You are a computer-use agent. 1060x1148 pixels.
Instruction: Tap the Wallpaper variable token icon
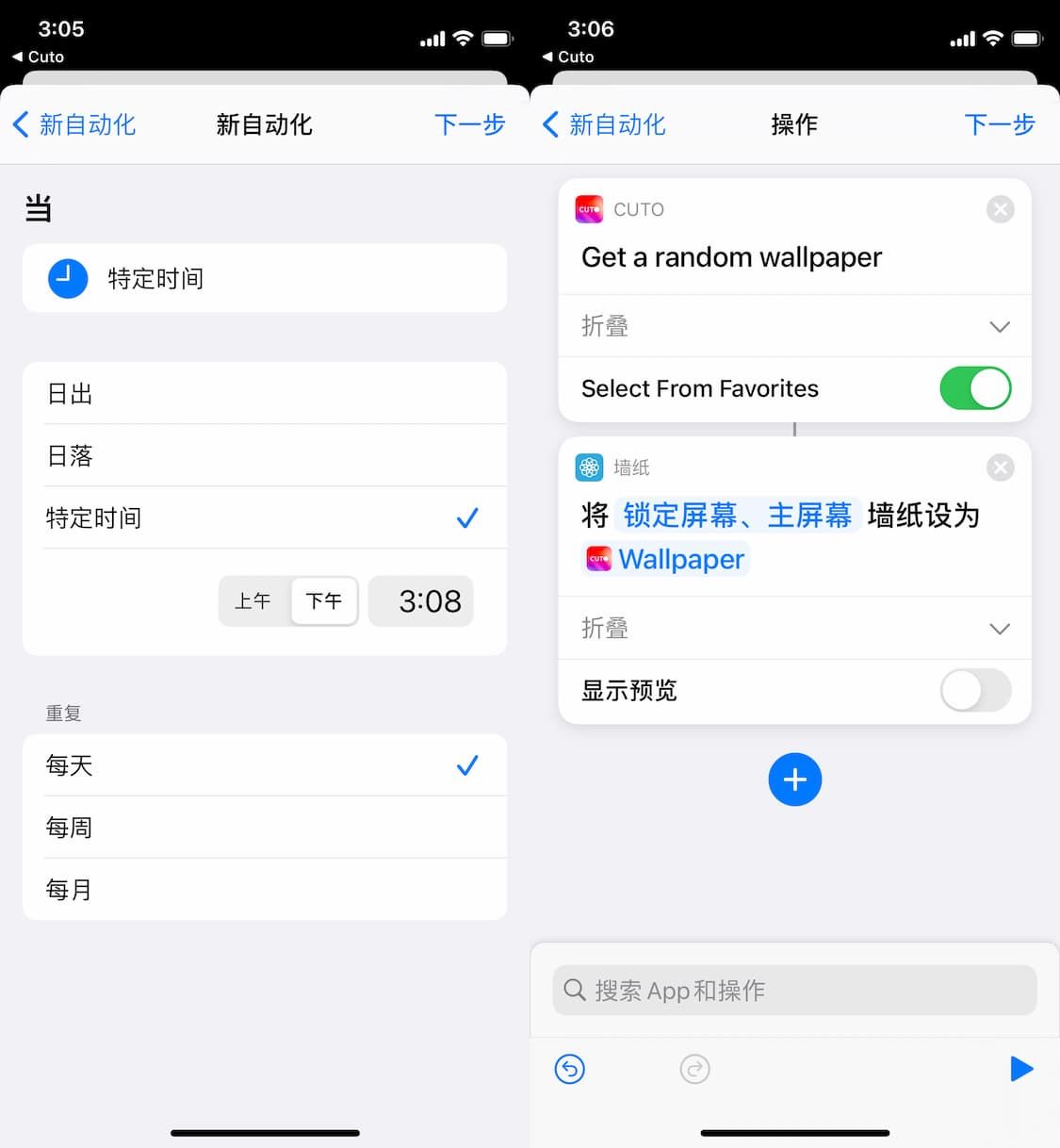click(600, 559)
